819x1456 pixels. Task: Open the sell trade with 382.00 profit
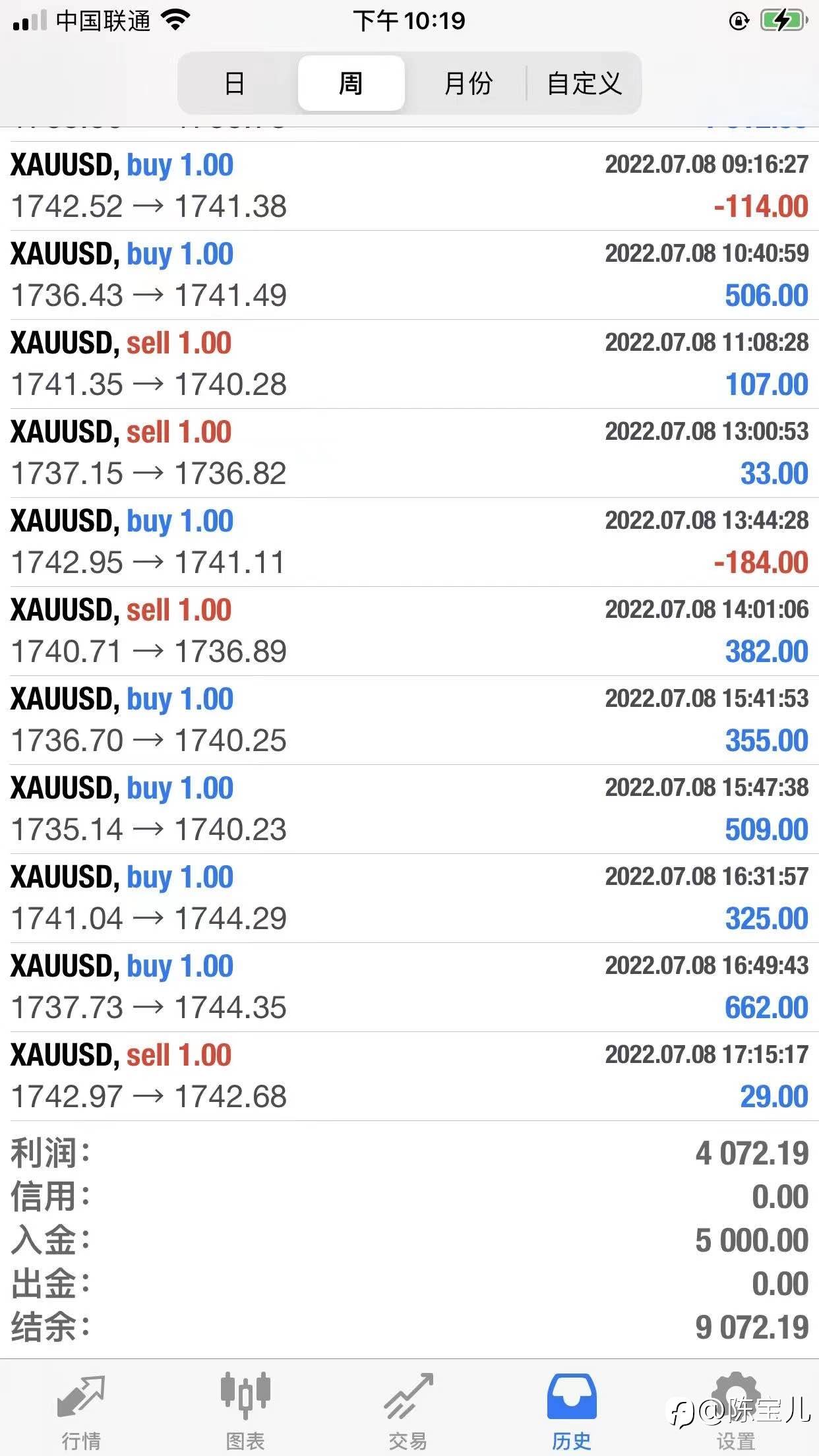(x=409, y=631)
